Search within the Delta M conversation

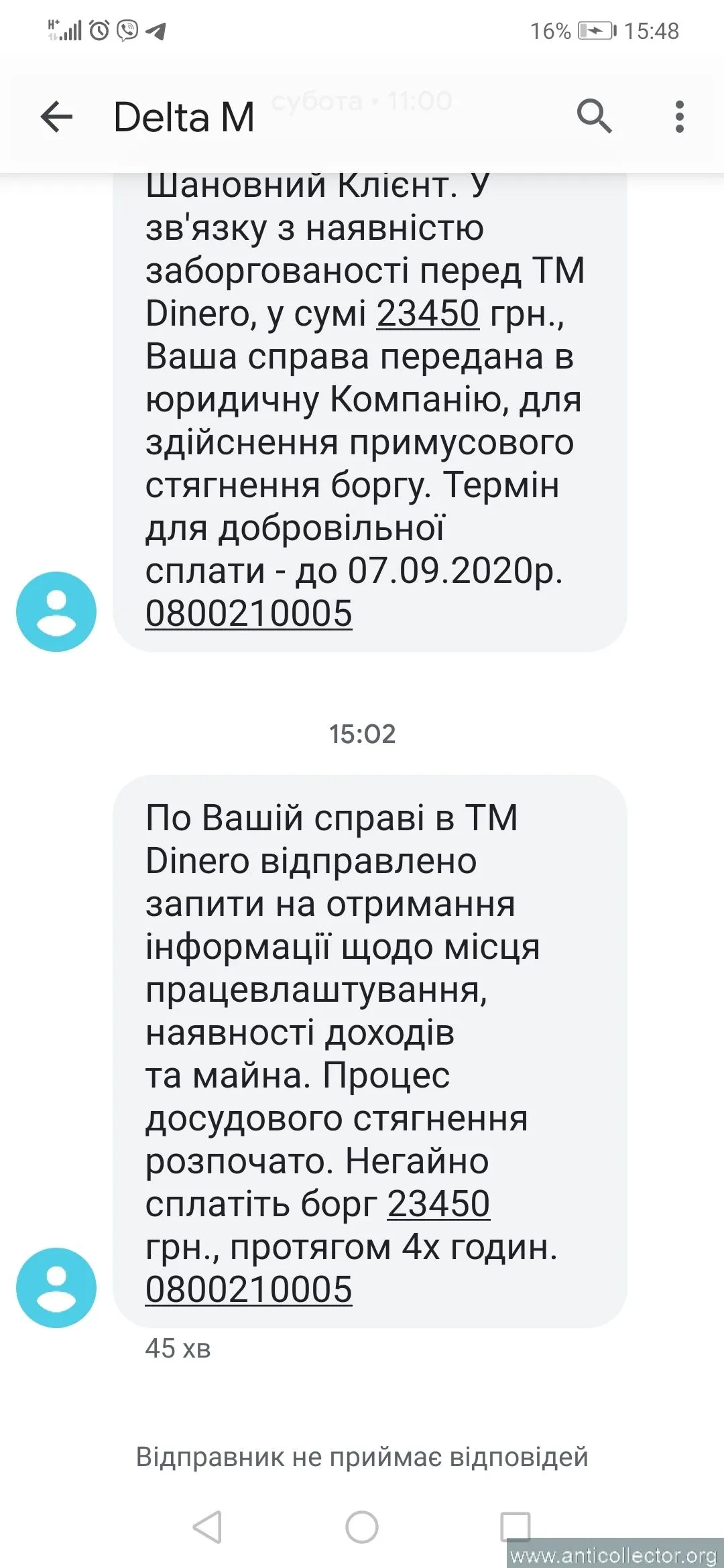click(x=594, y=117)
